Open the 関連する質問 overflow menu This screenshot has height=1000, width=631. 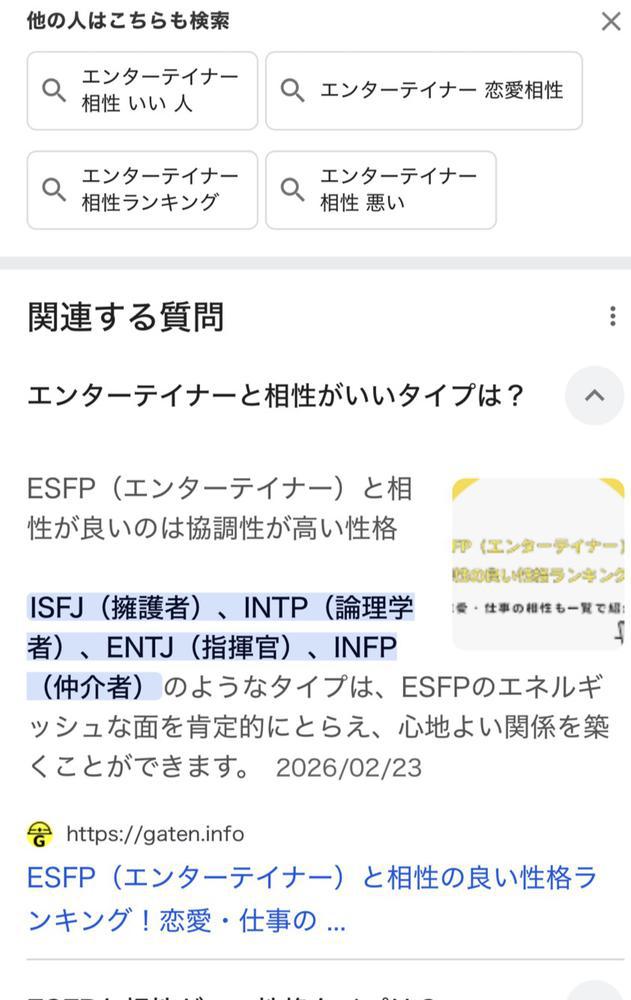pos(612,317)
